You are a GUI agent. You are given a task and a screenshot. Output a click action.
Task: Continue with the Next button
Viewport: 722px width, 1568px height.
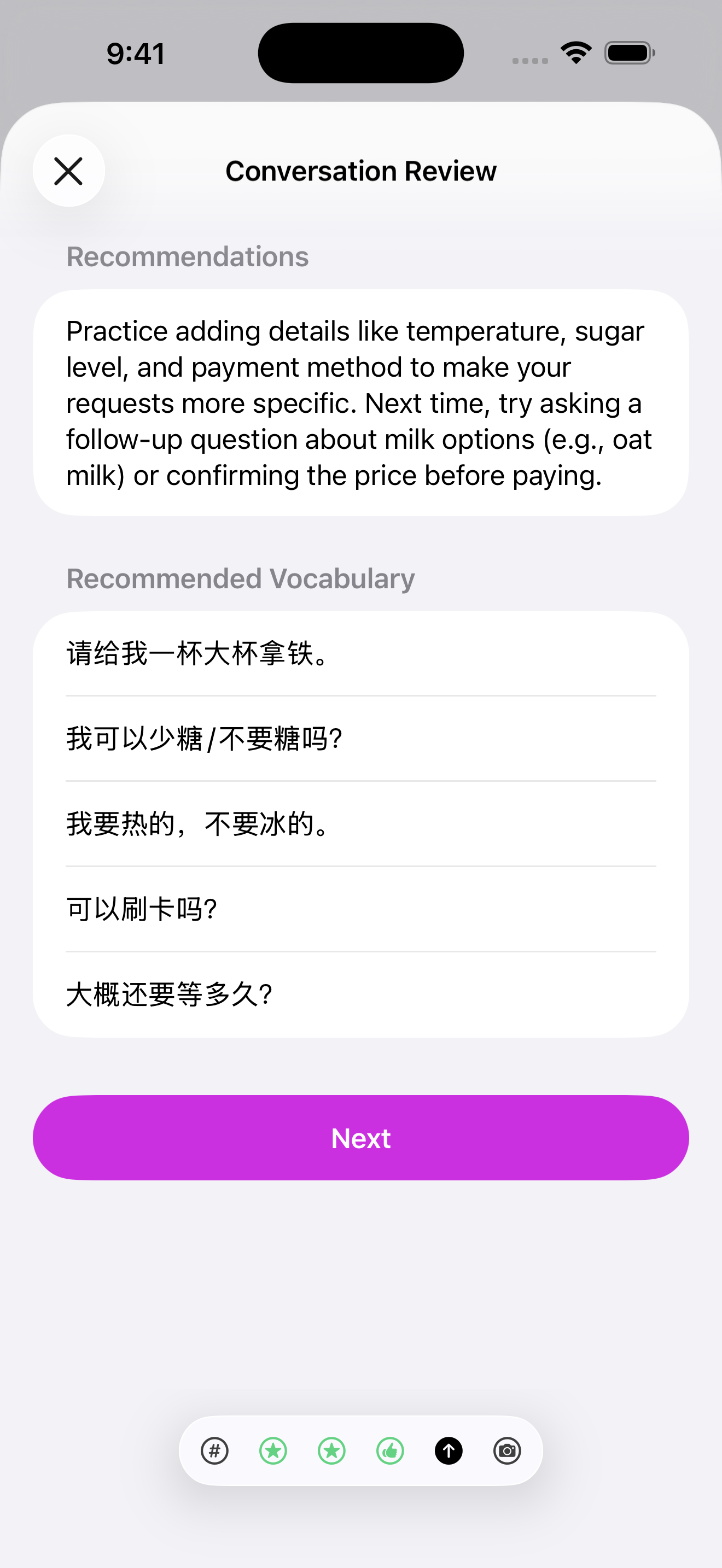coord(361,1138)
